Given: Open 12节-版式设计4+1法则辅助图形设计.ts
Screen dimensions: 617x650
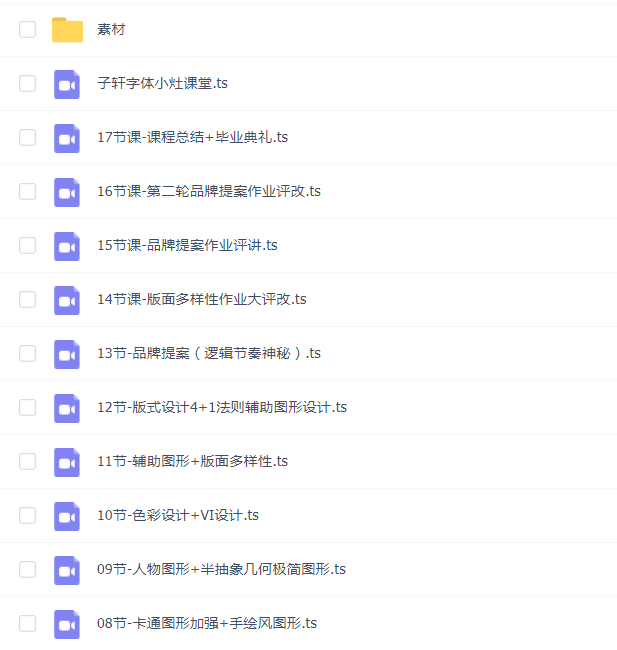Looking at the screenshot, I should tap(221, 407).
